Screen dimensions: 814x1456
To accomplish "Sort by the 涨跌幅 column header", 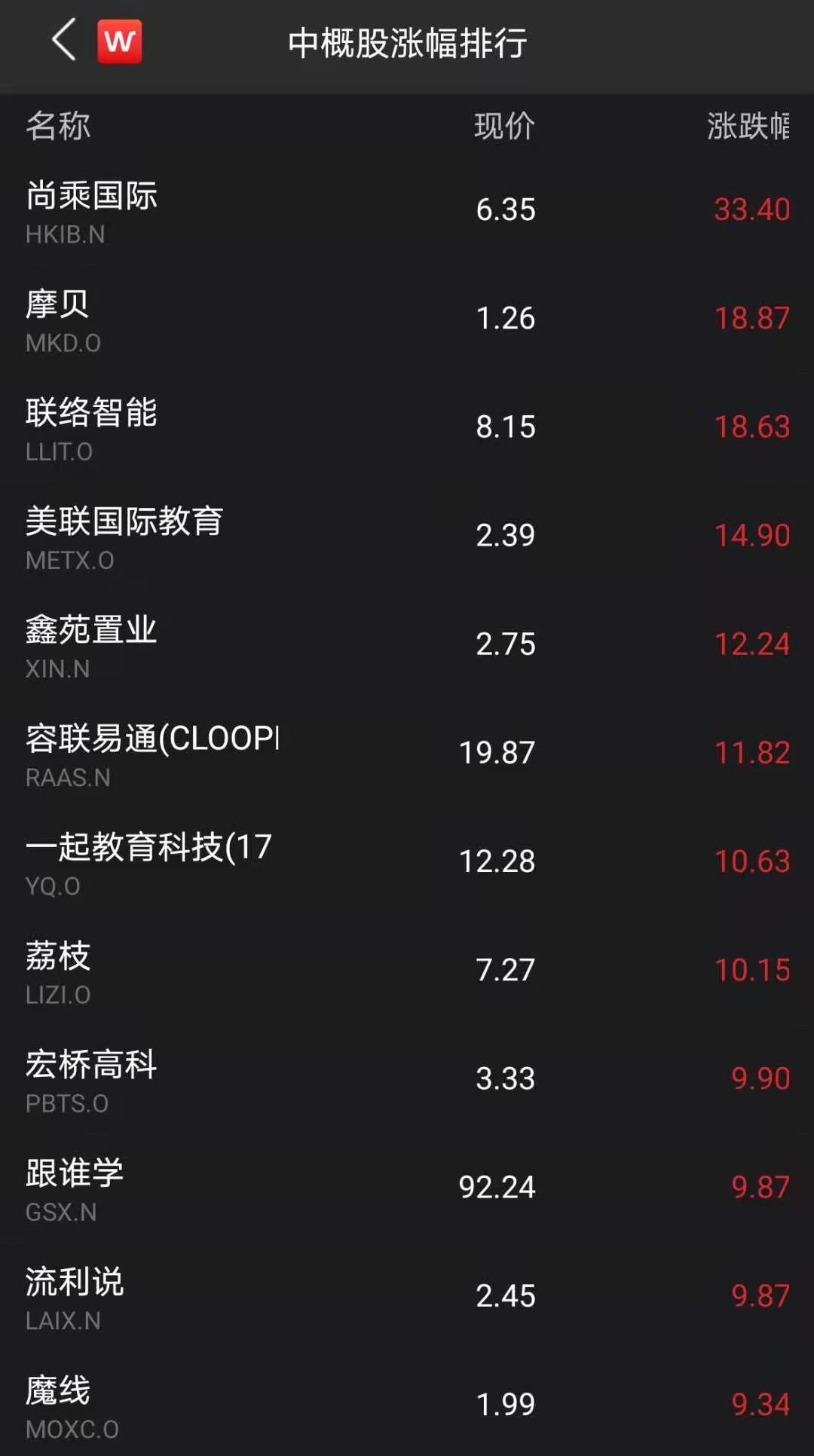I will point(748,126).
